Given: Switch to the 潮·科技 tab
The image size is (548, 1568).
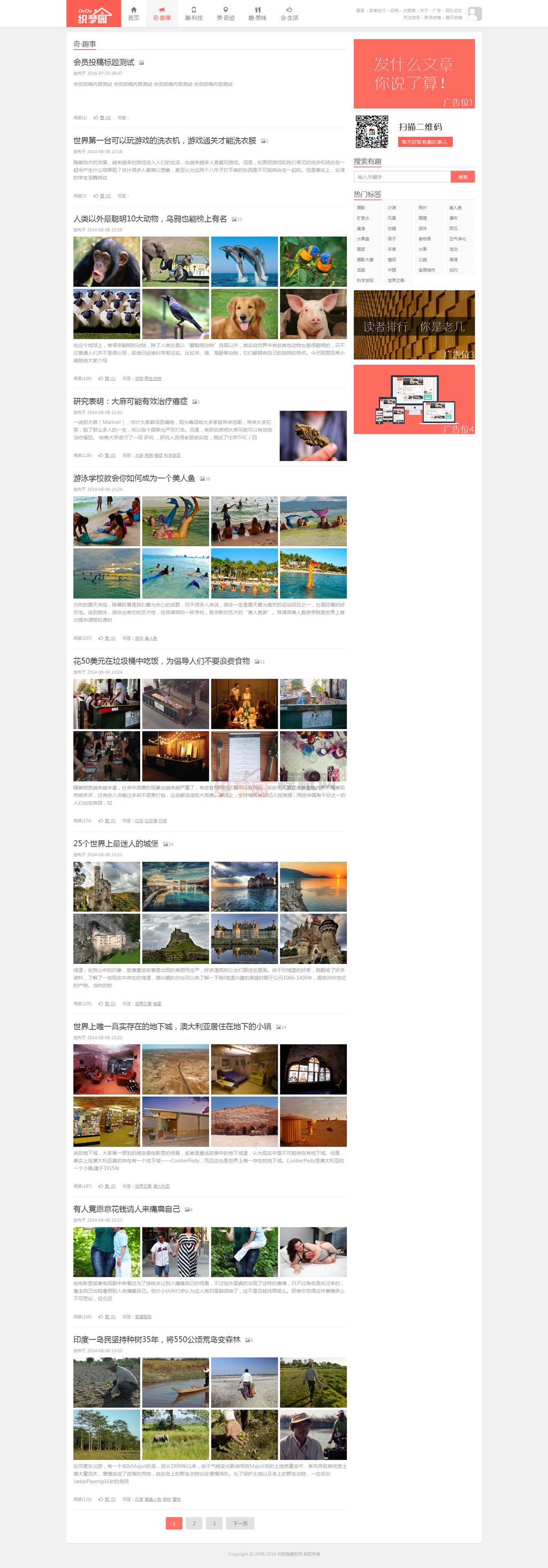Looking at the screenshot, I should coord(193,13).
